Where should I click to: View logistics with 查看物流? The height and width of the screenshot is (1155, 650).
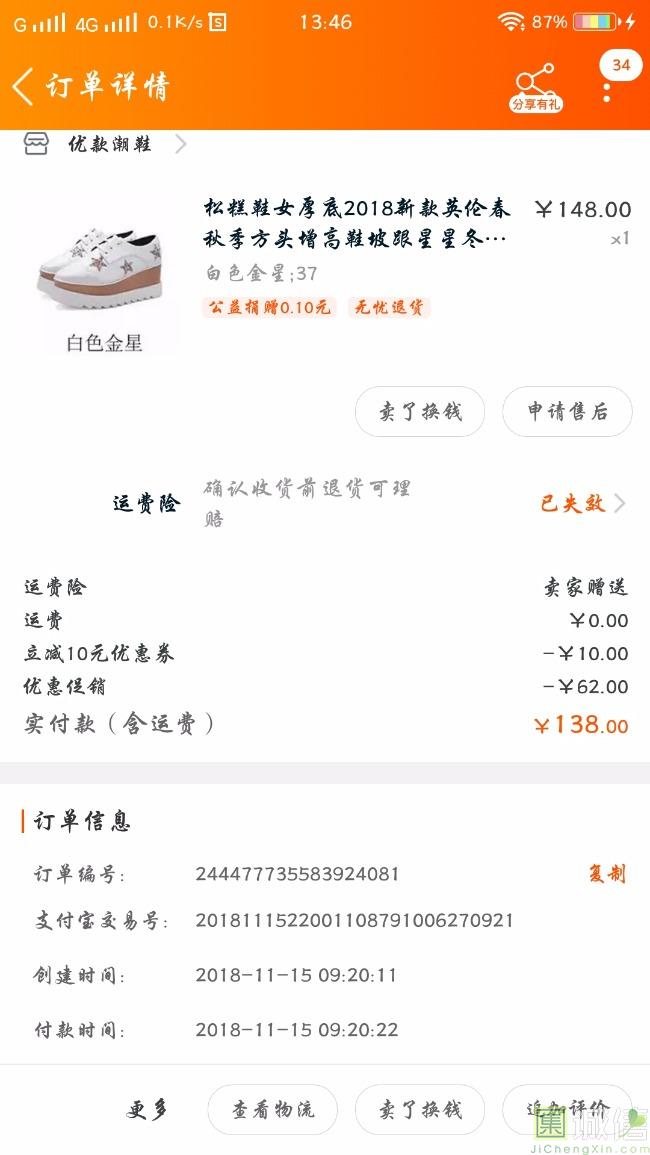tap(272, 1109)
